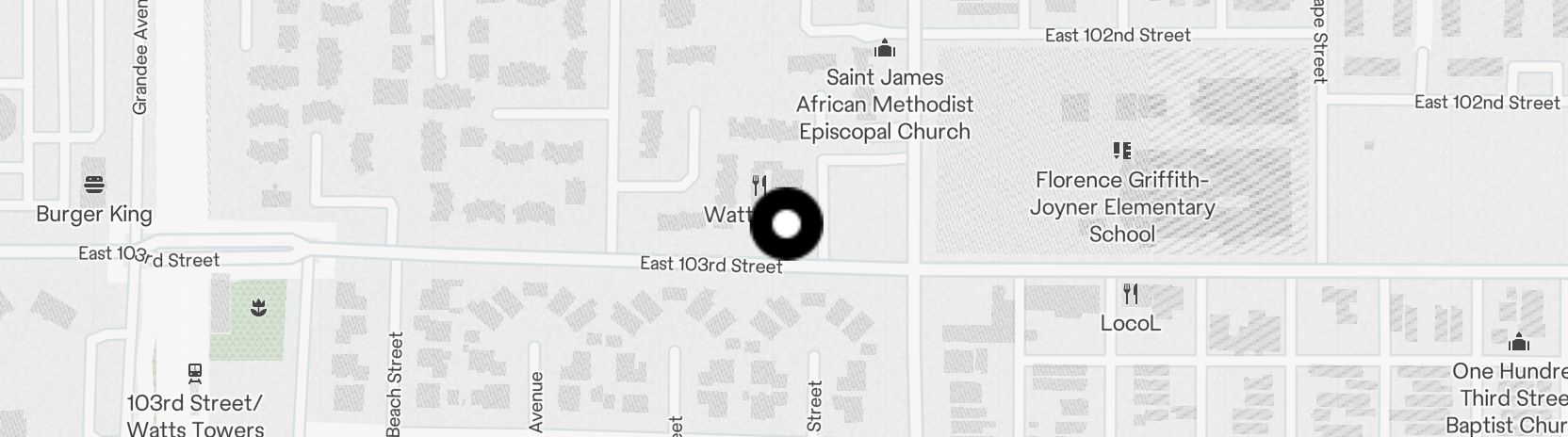This screenshot has width=1568, height=437.
Task: Select the 103rd Street/Watts Towers station
Action: (x=195, y=372)
